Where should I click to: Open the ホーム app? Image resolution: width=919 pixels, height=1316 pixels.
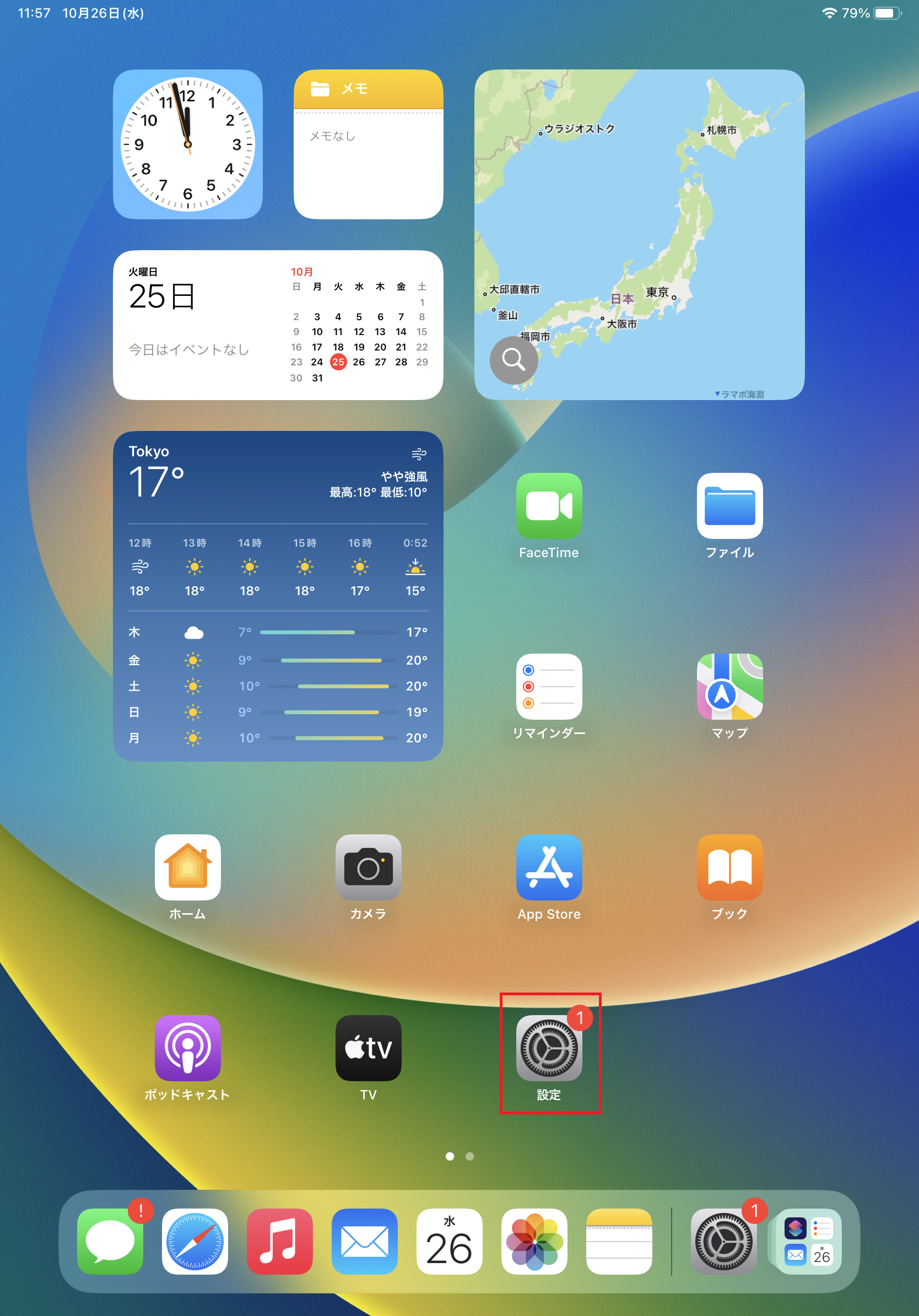click(187, 867)
